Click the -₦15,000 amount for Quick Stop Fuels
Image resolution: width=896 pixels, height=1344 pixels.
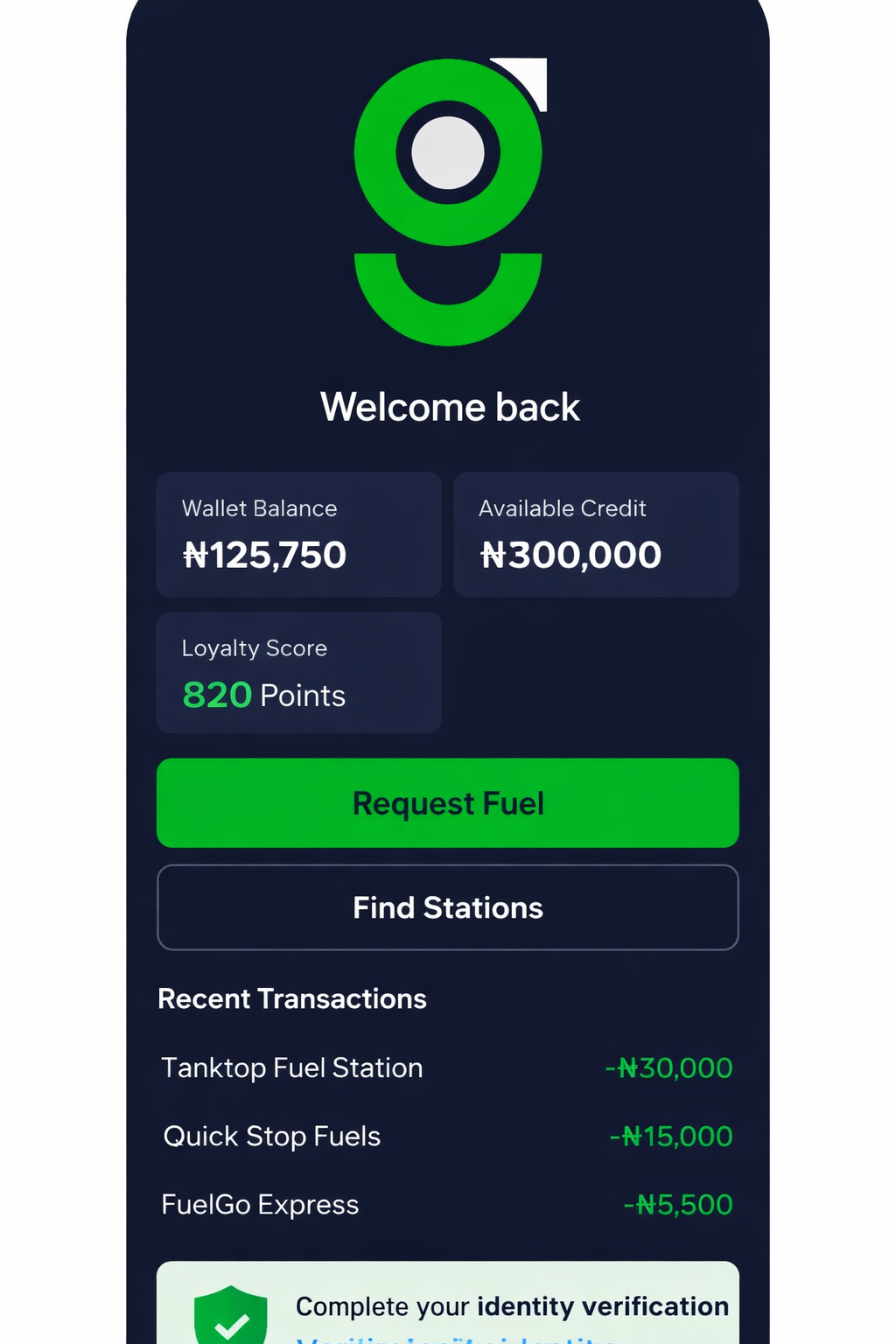pyautogui.click(x=670, y=1136)
